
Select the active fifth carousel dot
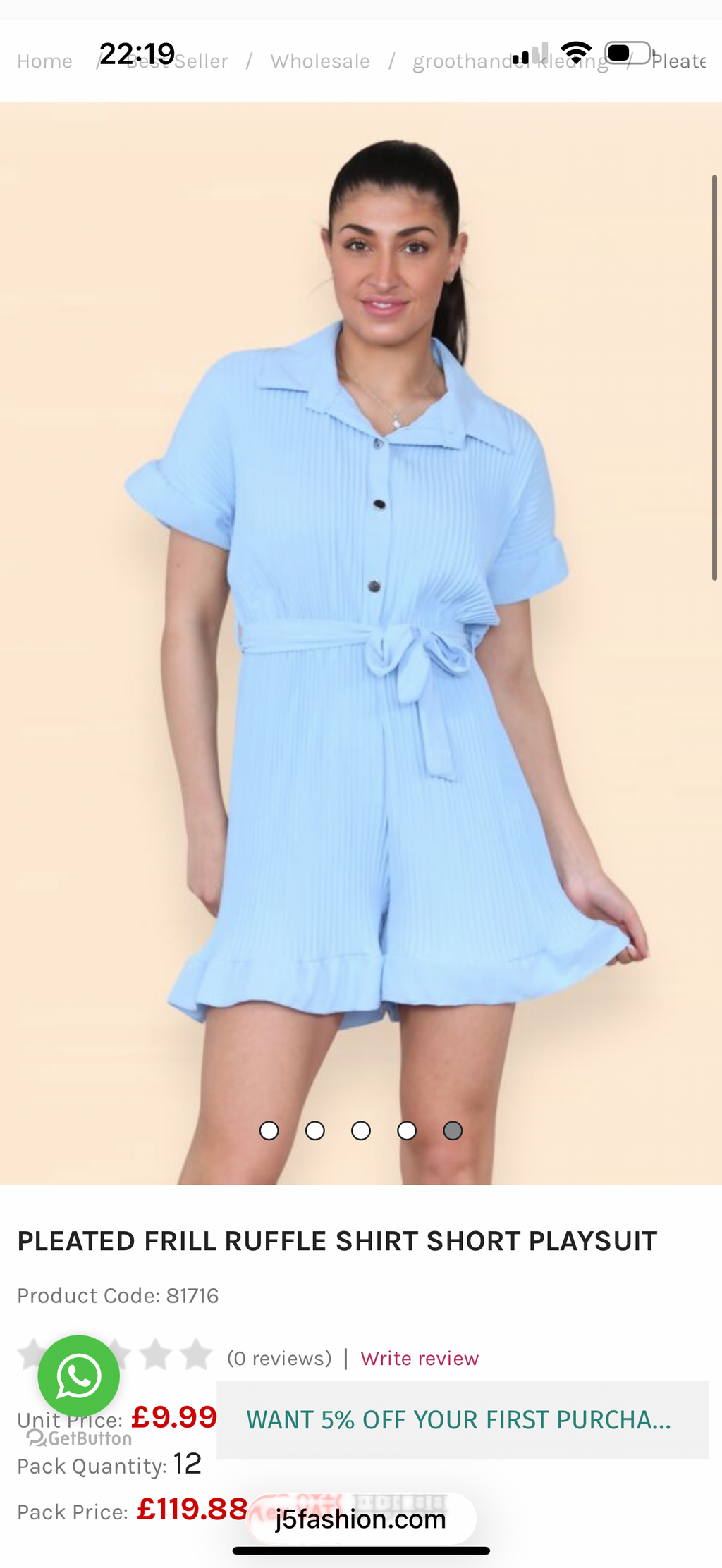[x=453, y=1131]
